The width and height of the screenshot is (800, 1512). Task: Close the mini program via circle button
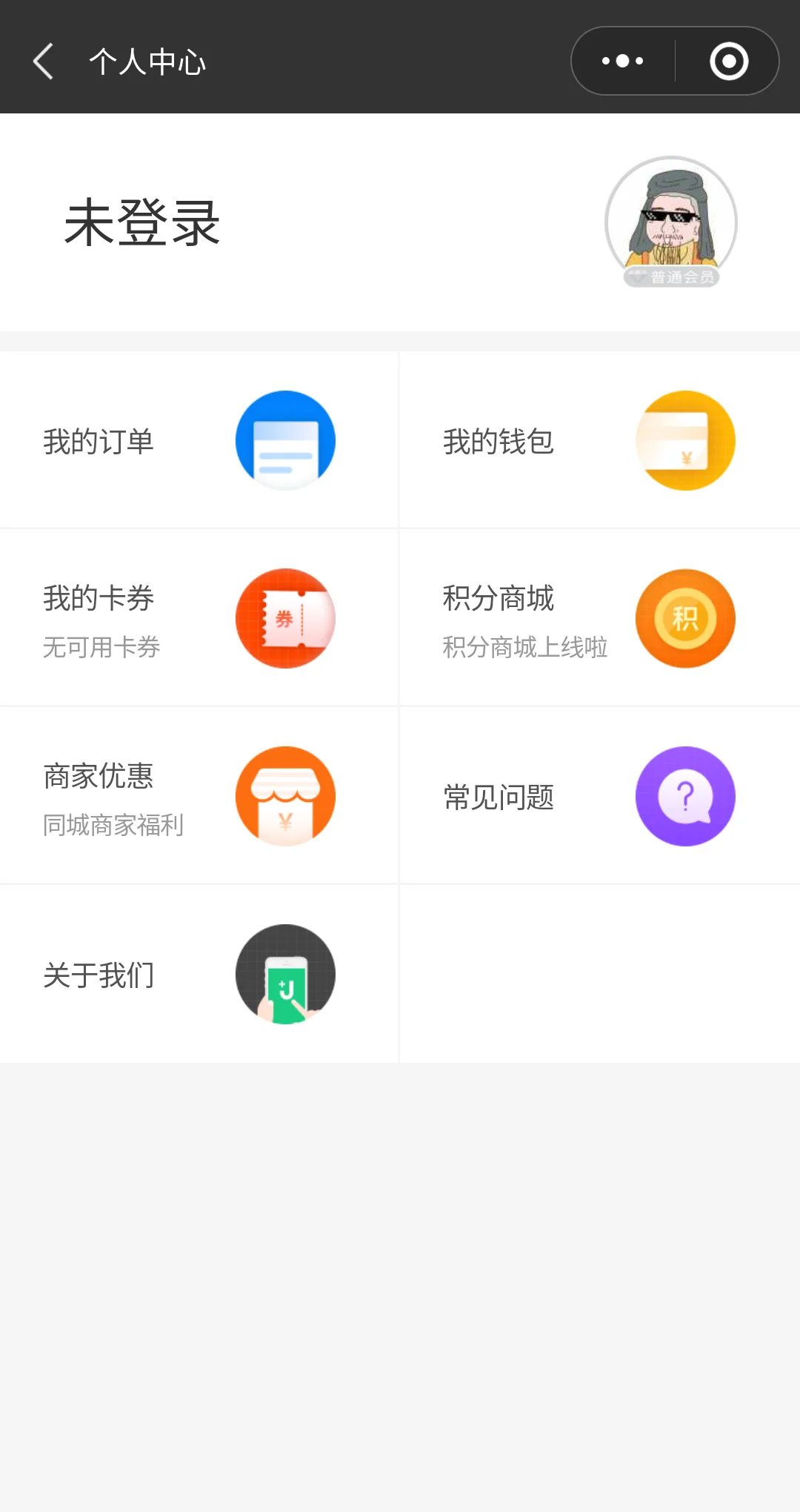pos(729,61)
